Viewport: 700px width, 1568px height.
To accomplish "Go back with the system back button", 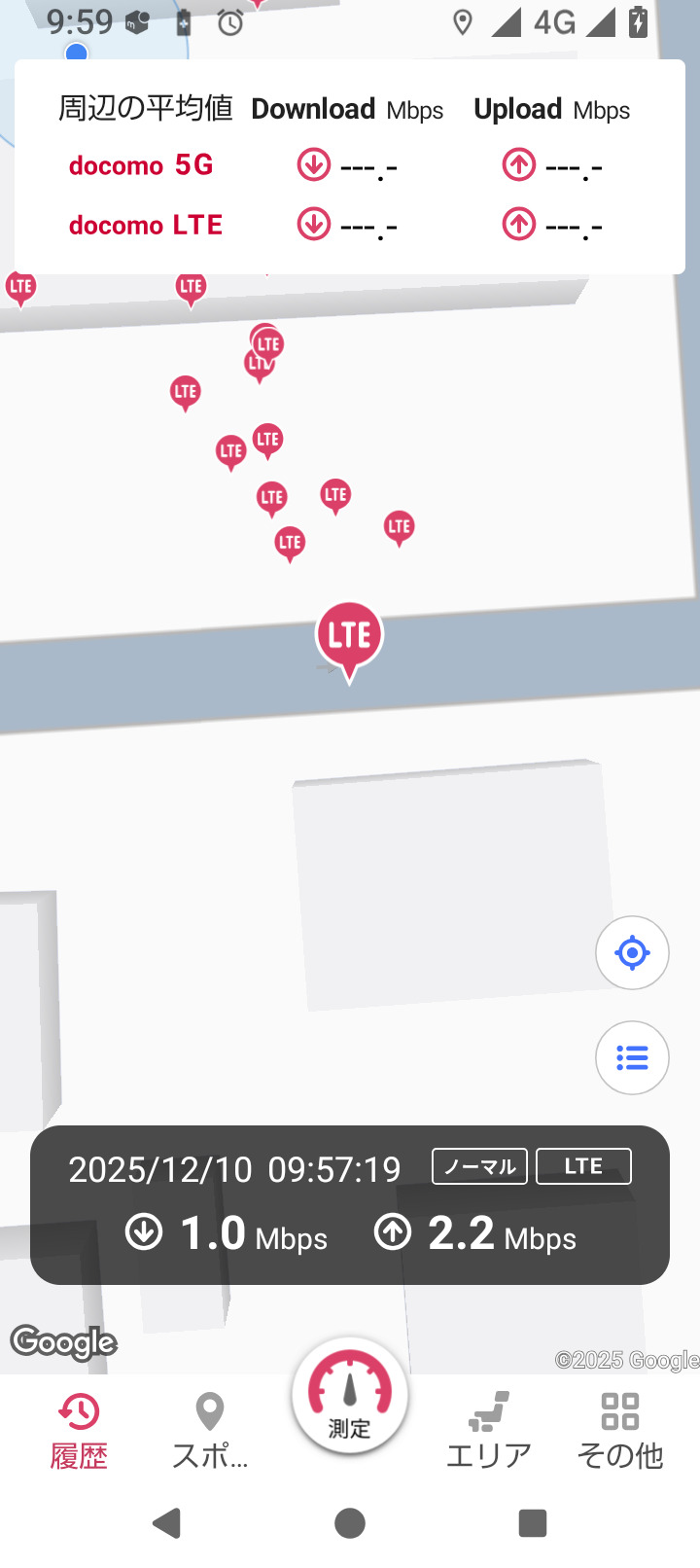I will tap(167, 1523).
